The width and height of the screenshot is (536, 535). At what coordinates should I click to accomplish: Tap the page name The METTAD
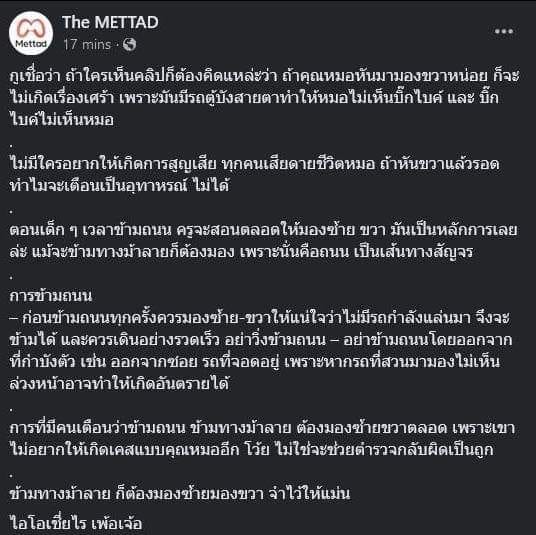tap(110, 22)
